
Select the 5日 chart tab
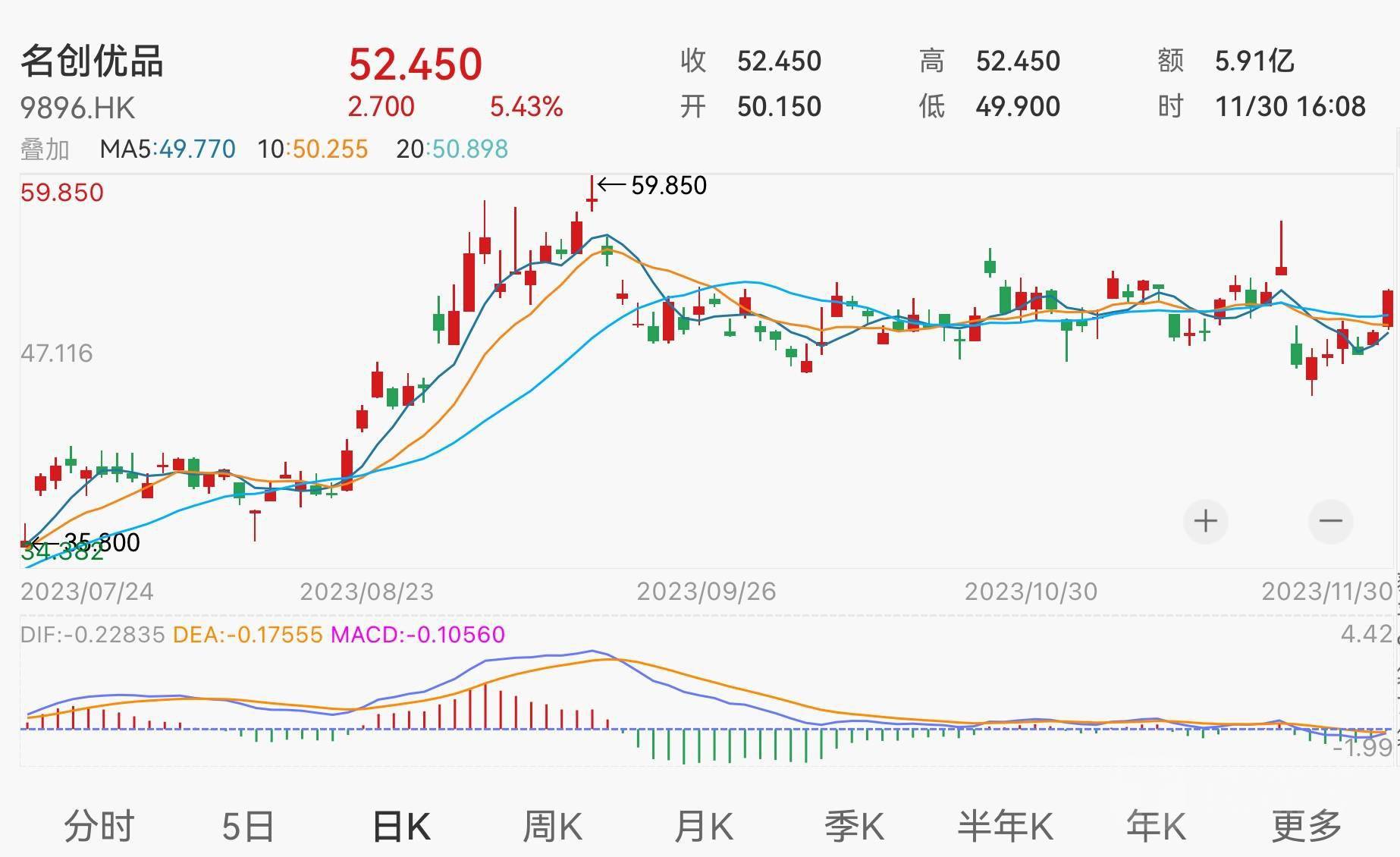pyautogui.click(x=247, y=826)
